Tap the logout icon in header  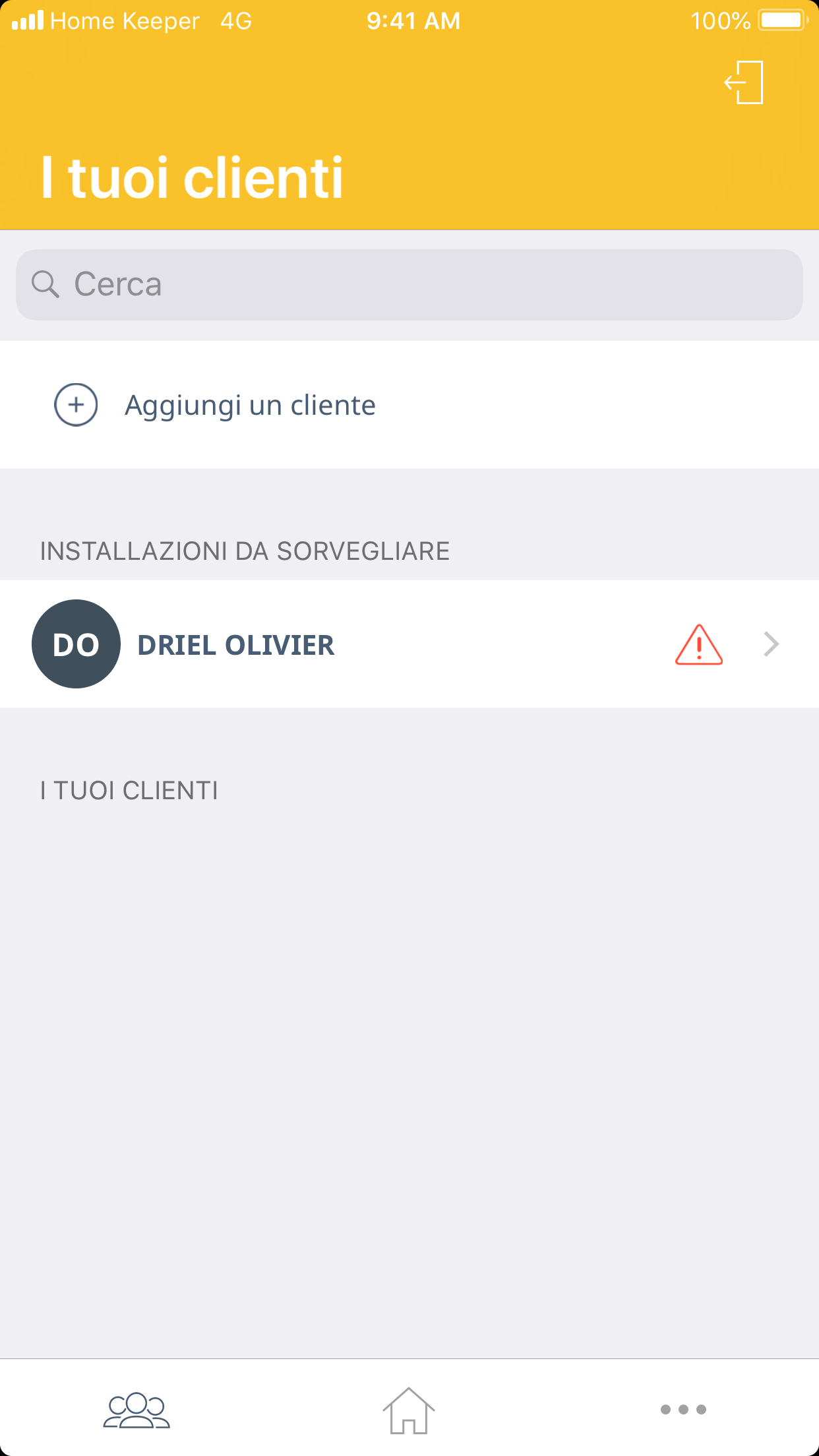click(744, 82)
